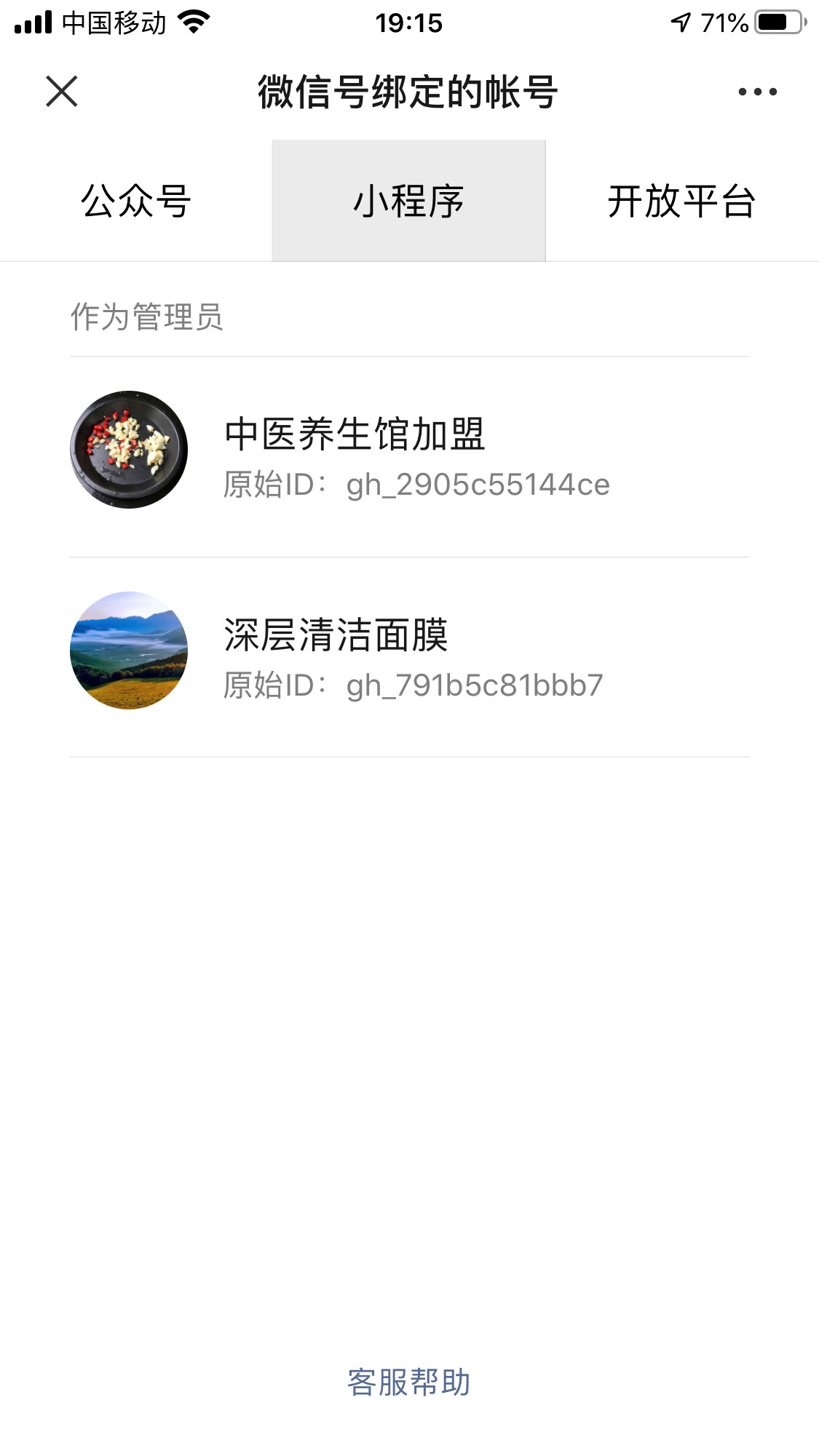
Task: Switch to the 开放平台 tab
Action: [x=681, y=201]
